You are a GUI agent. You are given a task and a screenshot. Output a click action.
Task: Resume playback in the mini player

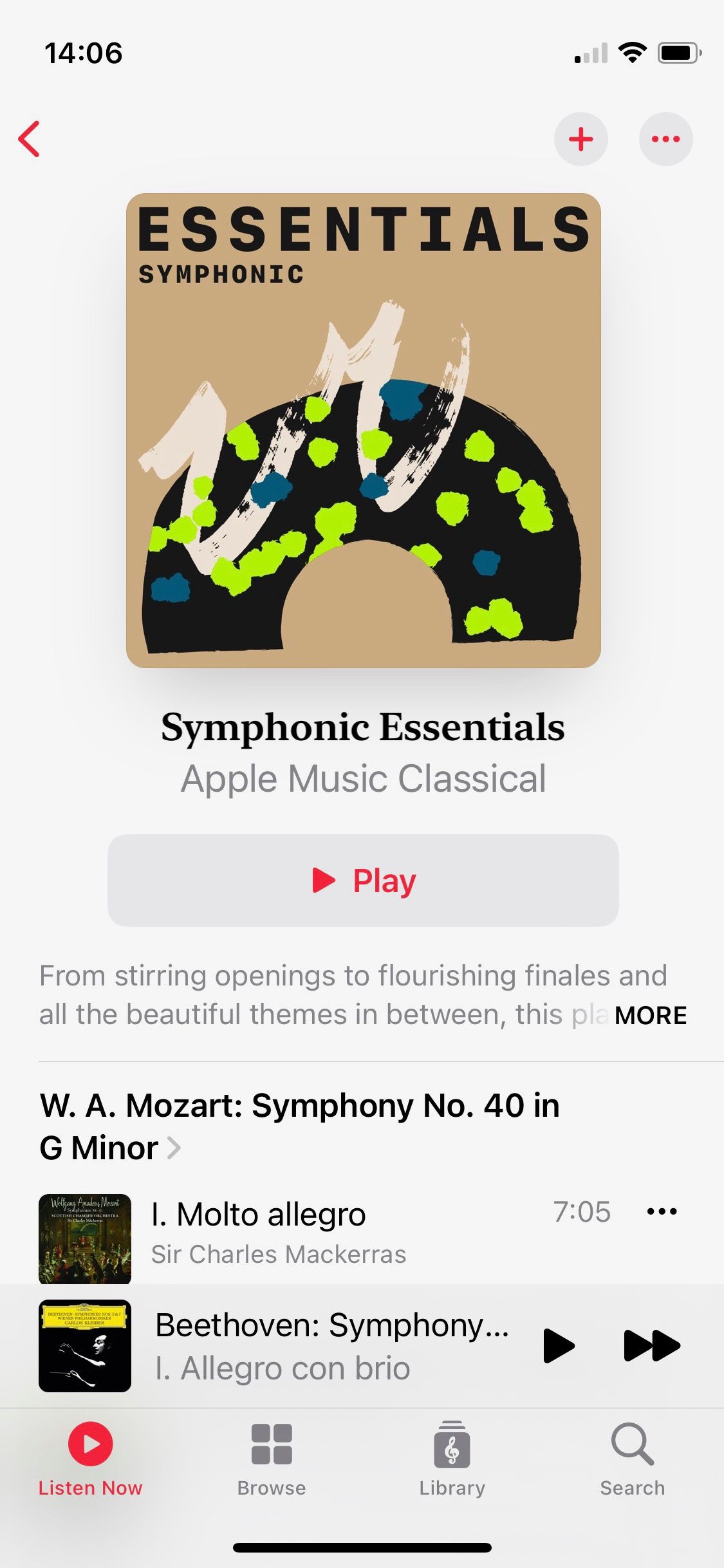click(558, 1345)
